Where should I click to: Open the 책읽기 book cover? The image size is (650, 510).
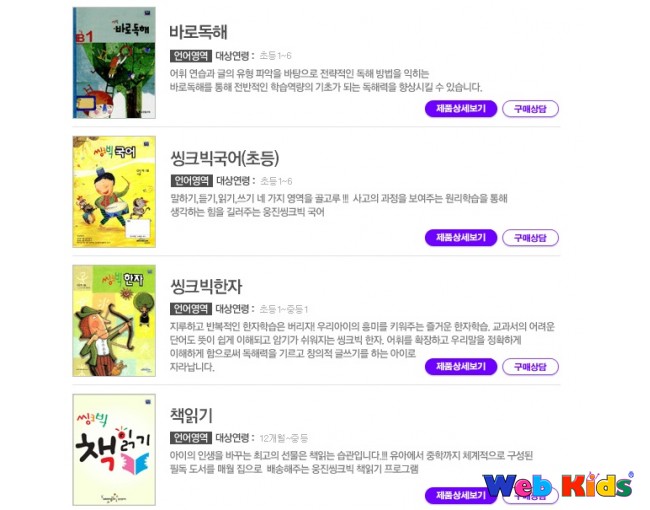[114, 449]
